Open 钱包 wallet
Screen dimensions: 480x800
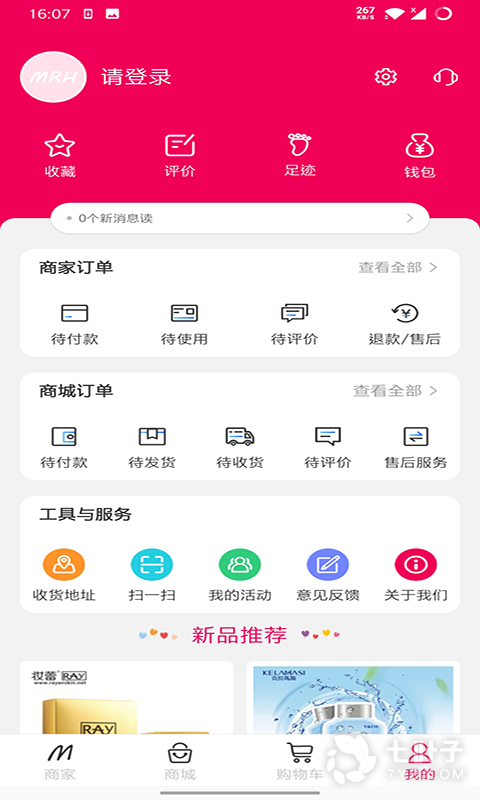pyautogui.click(x=420, y=156)
